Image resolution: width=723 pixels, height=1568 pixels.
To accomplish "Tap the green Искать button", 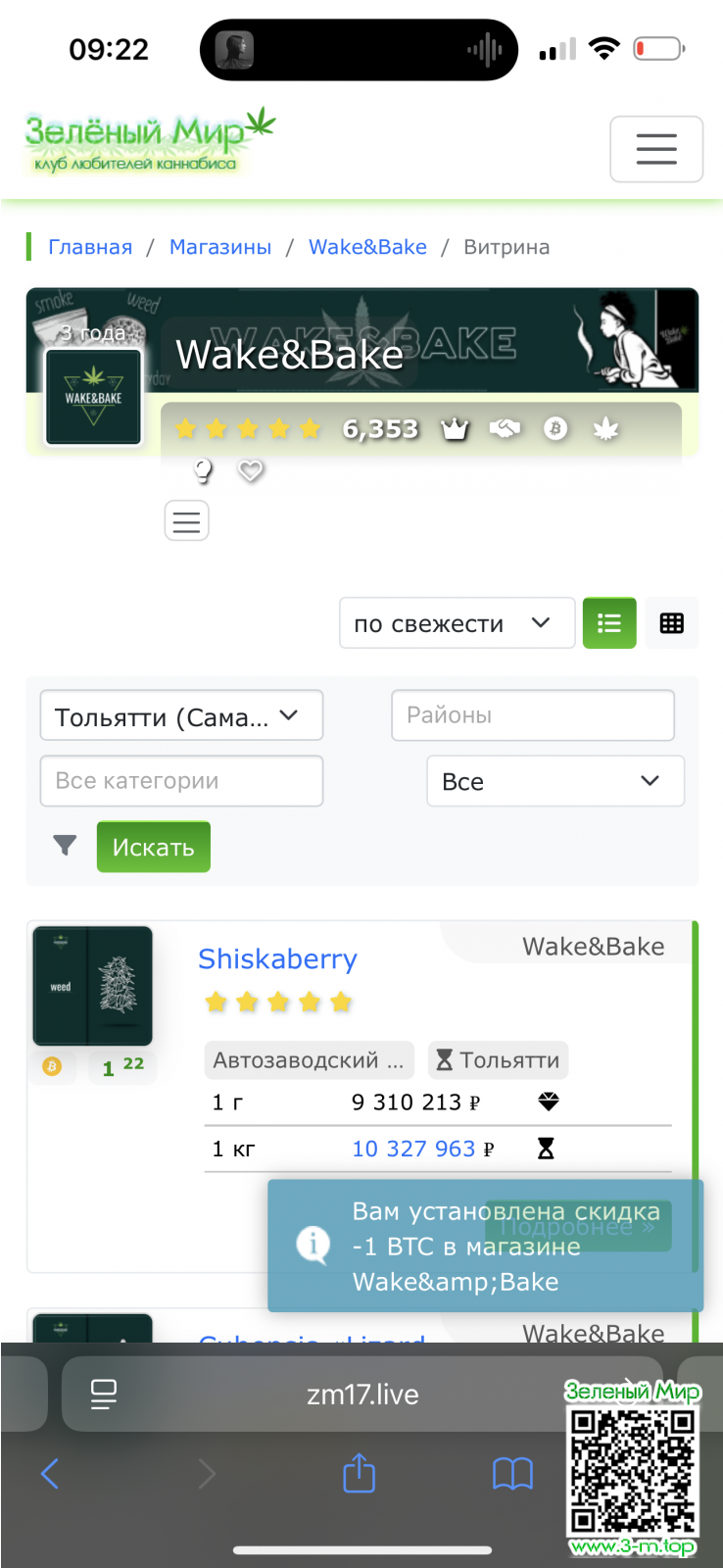I will (153, 847).
